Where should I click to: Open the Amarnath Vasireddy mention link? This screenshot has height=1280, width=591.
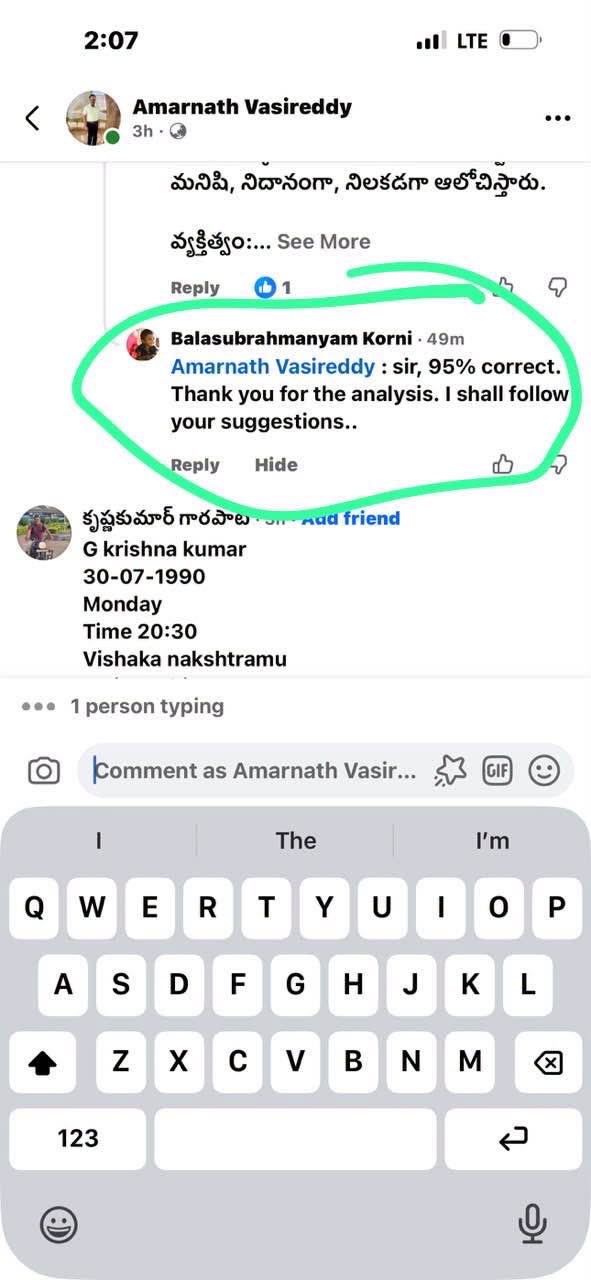pyautogui.click(x=273, y=366)
